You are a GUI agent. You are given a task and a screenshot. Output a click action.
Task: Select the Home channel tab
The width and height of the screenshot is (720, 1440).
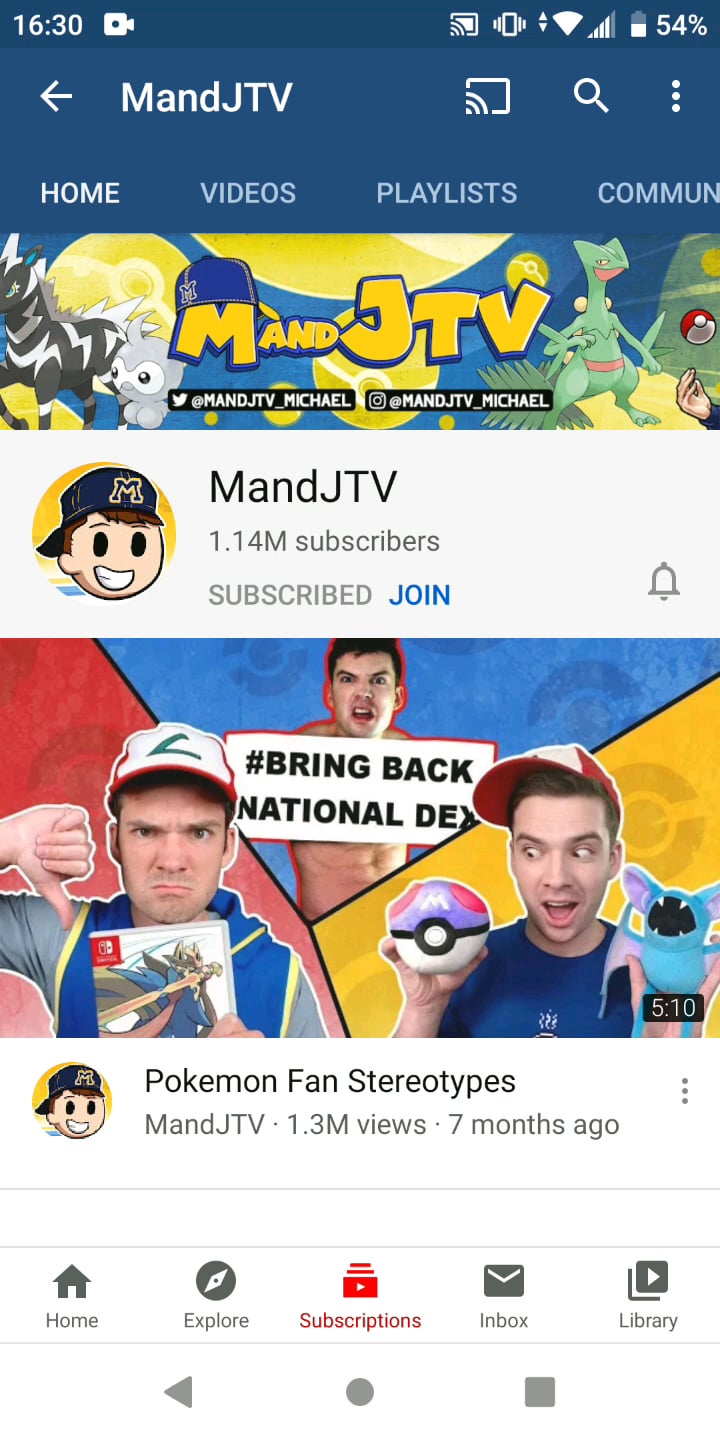click(80, 193)
